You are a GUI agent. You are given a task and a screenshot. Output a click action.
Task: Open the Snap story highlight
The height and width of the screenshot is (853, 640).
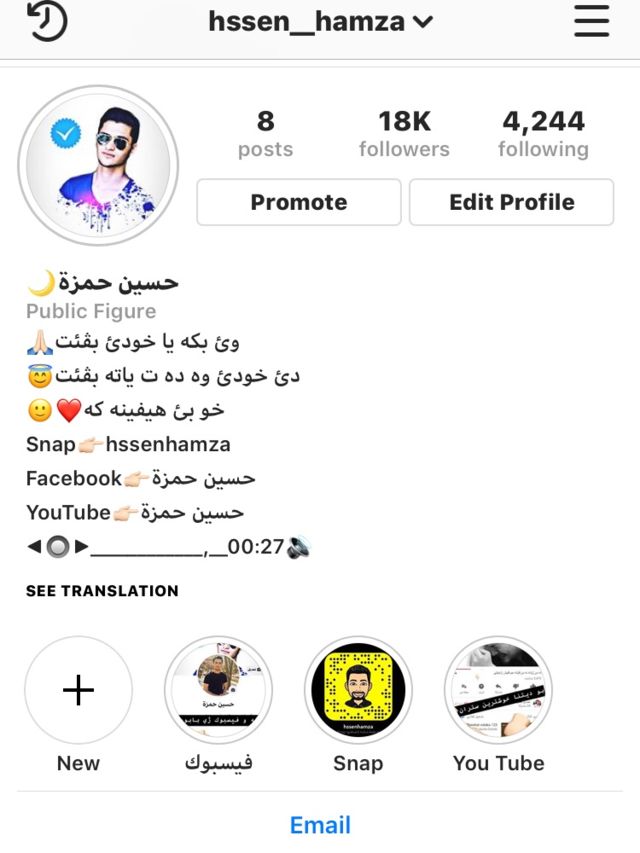(x=358, y=690)
